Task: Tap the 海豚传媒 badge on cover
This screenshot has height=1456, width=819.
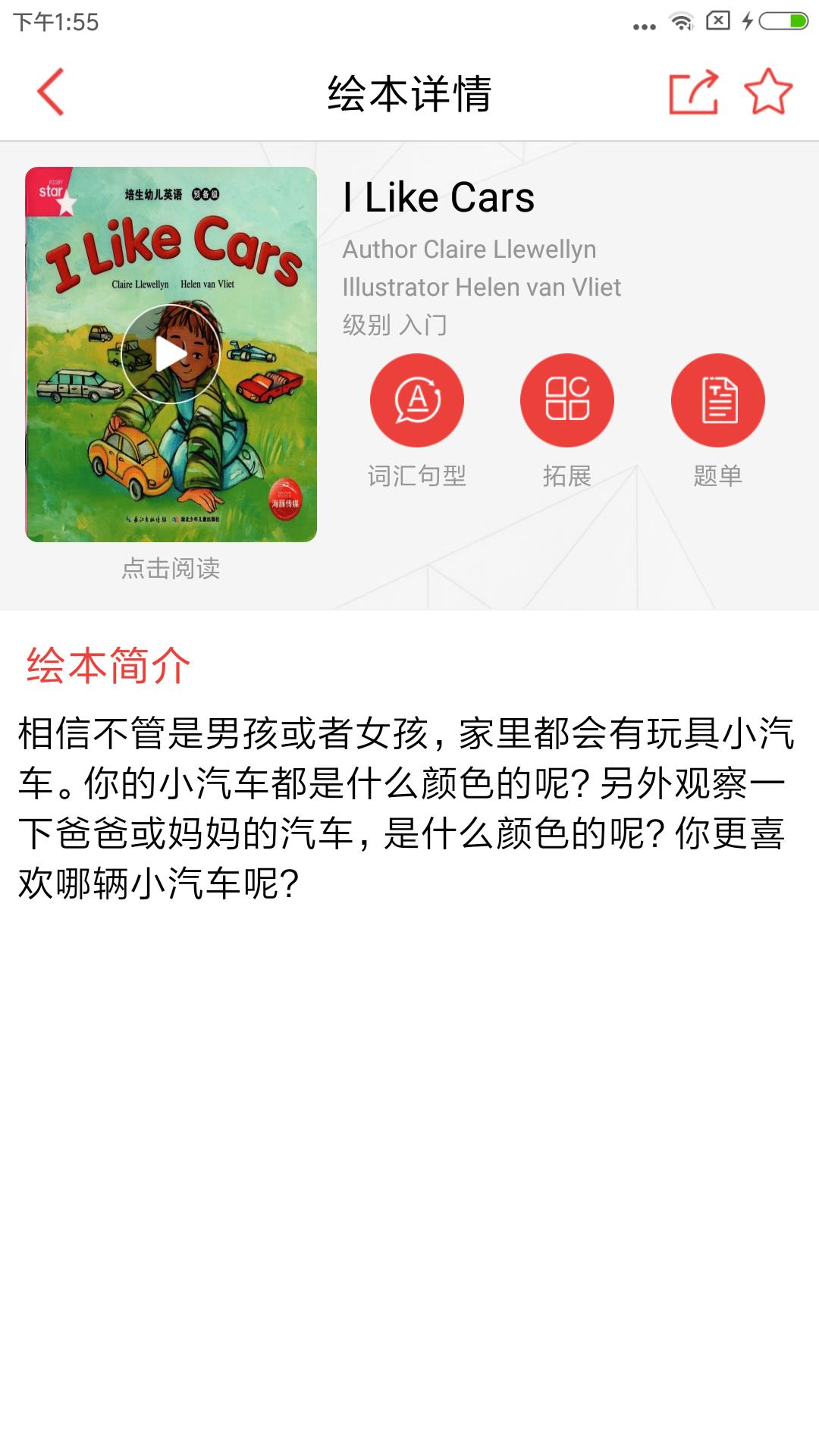Action: (284, 497)
